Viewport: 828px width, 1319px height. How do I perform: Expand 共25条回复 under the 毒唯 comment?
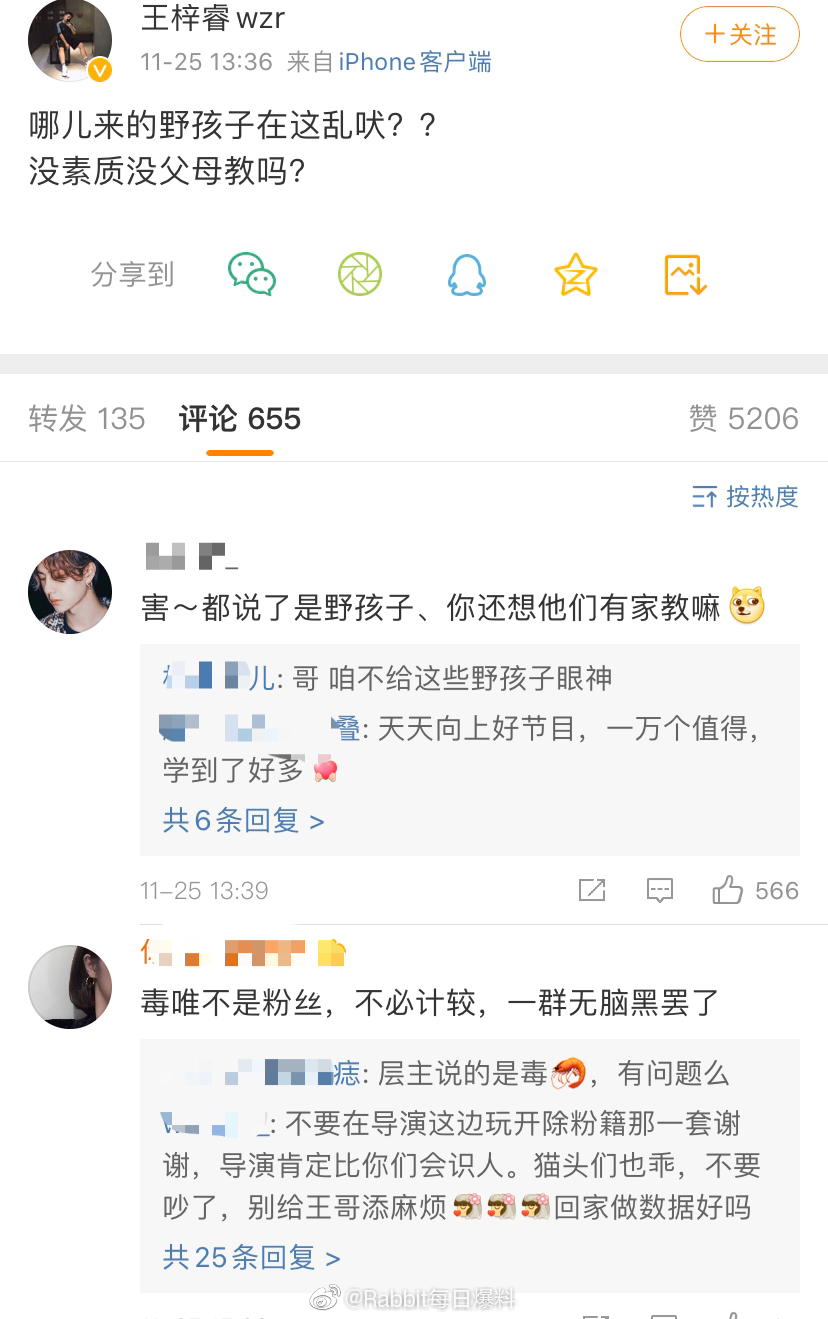tap(251, 1257)
